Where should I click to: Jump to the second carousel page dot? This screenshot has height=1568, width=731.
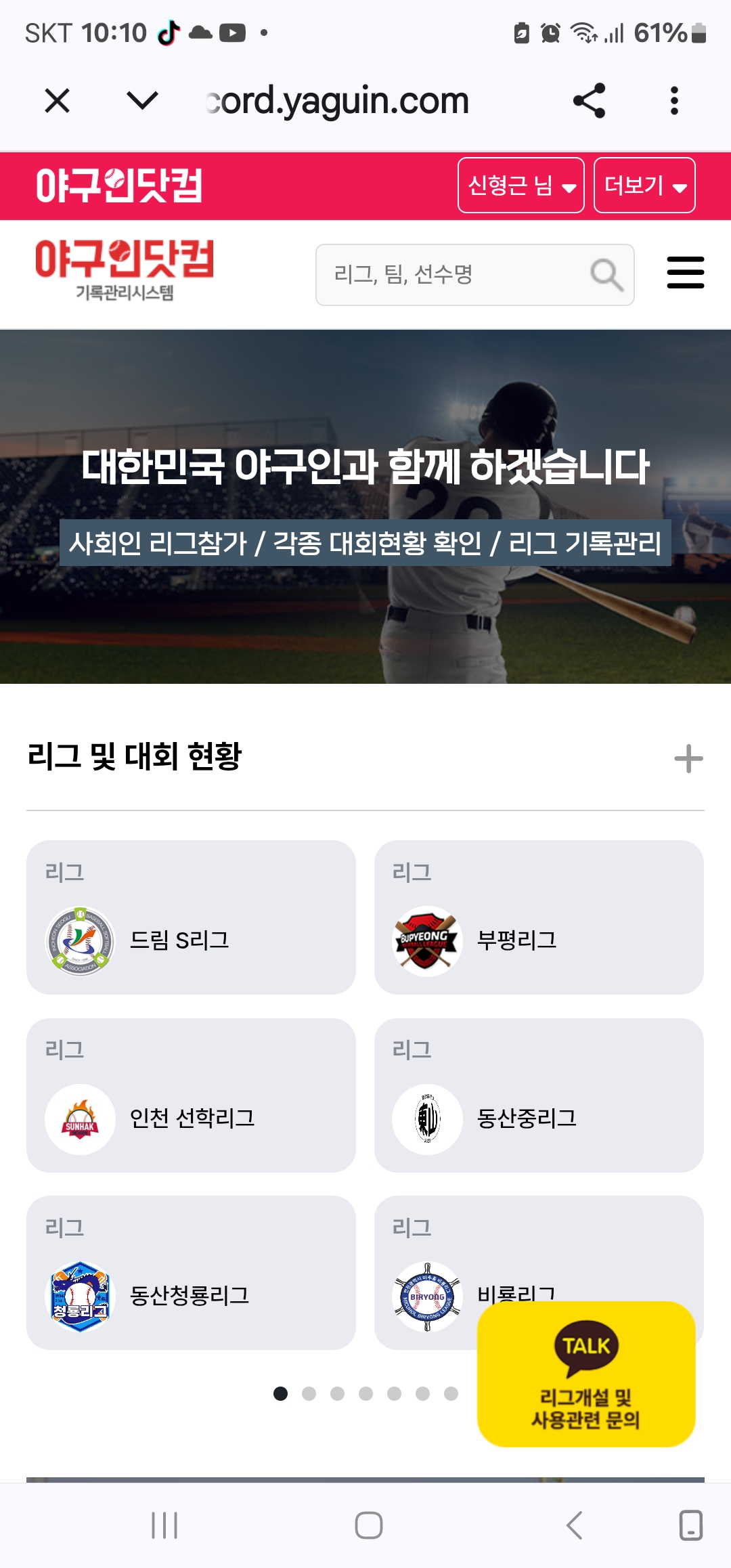309,1393
